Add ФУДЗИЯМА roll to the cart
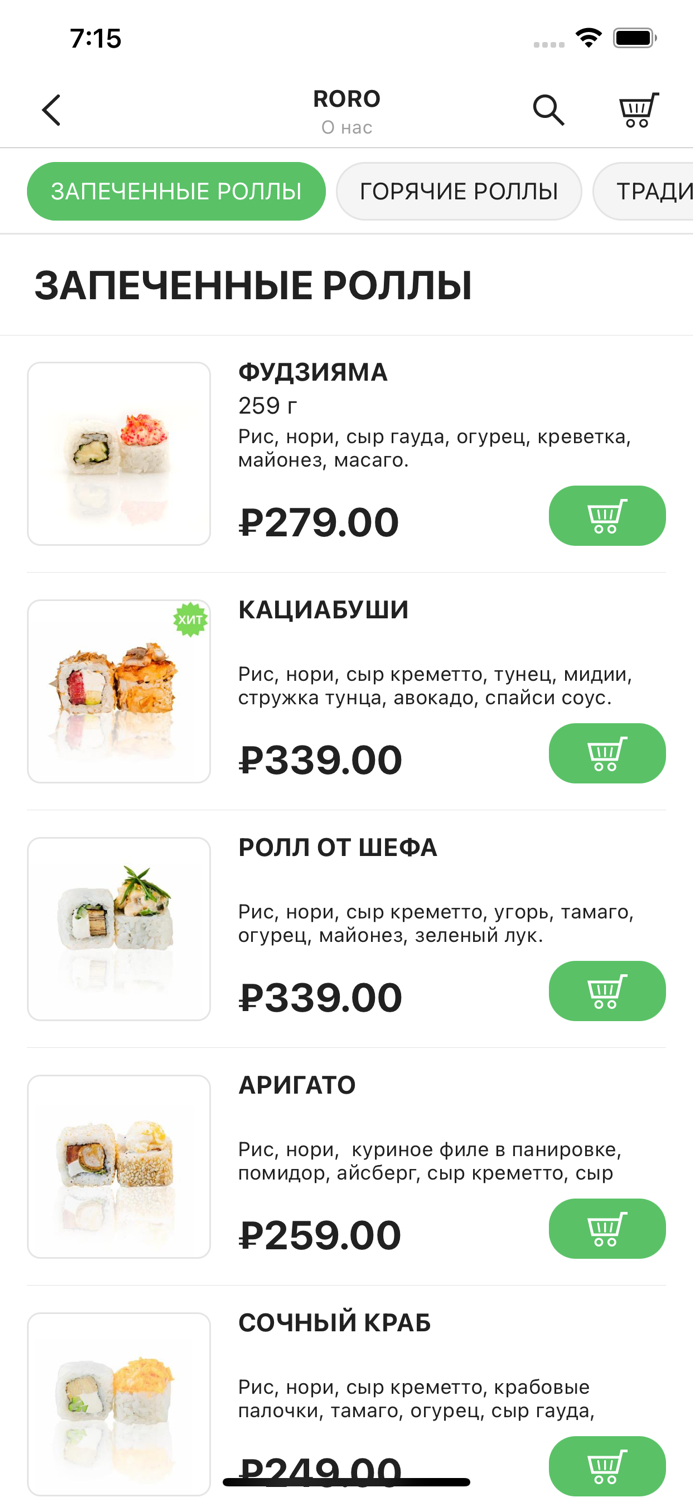Screen dimensions: 693x1500 pyautogui.click(x=607, y=516)
